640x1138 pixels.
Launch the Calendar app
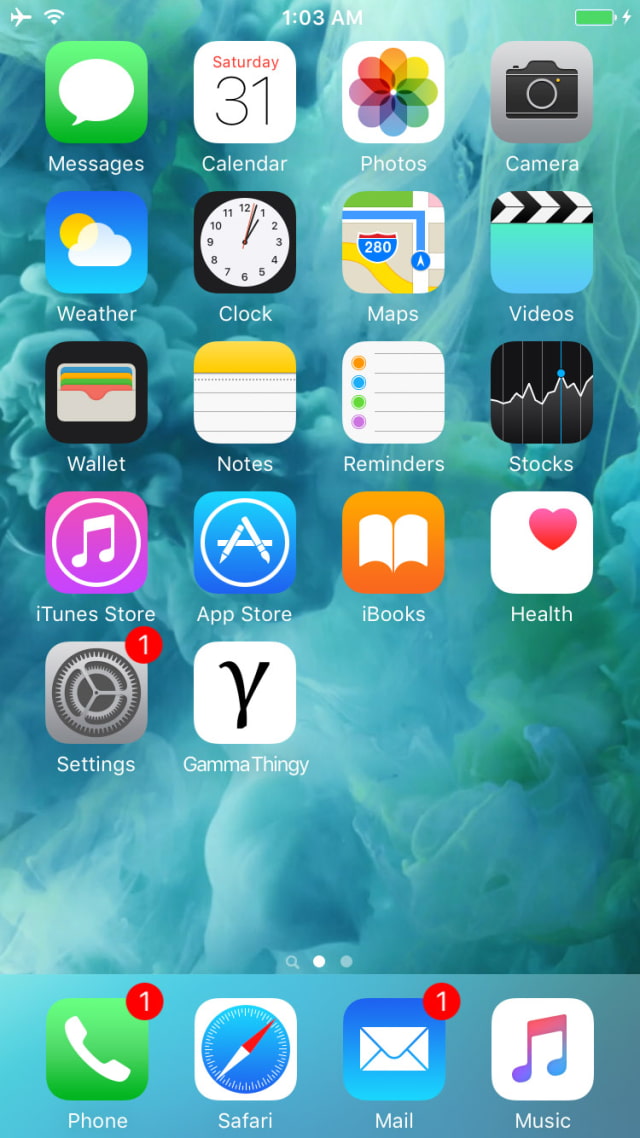pos(245,92)
